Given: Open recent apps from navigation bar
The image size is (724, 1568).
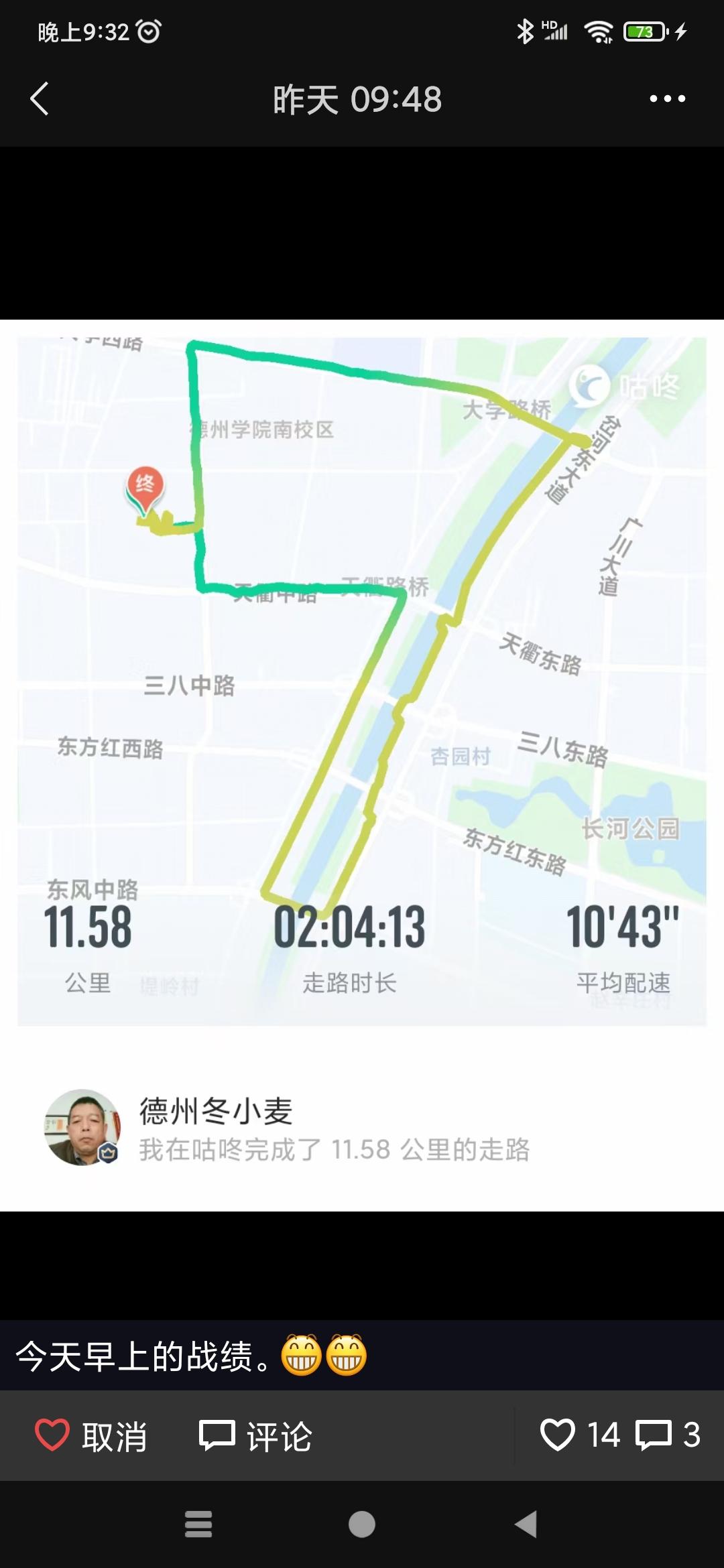Looking at the screenshot, I should tap(198, 1524).
